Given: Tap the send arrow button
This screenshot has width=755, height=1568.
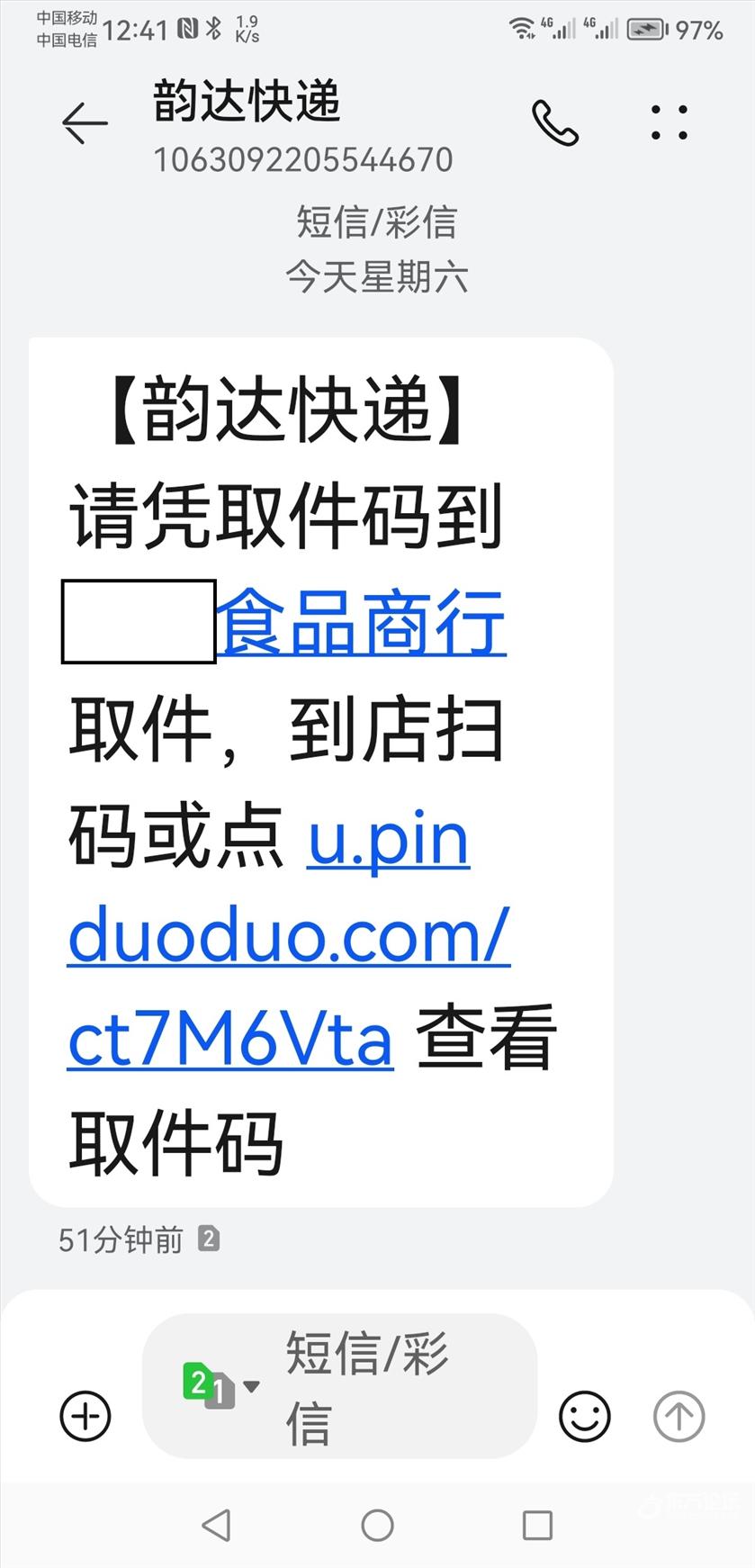Looking at the screenshot, I should pyautogui.click(x=679, y=1416).
